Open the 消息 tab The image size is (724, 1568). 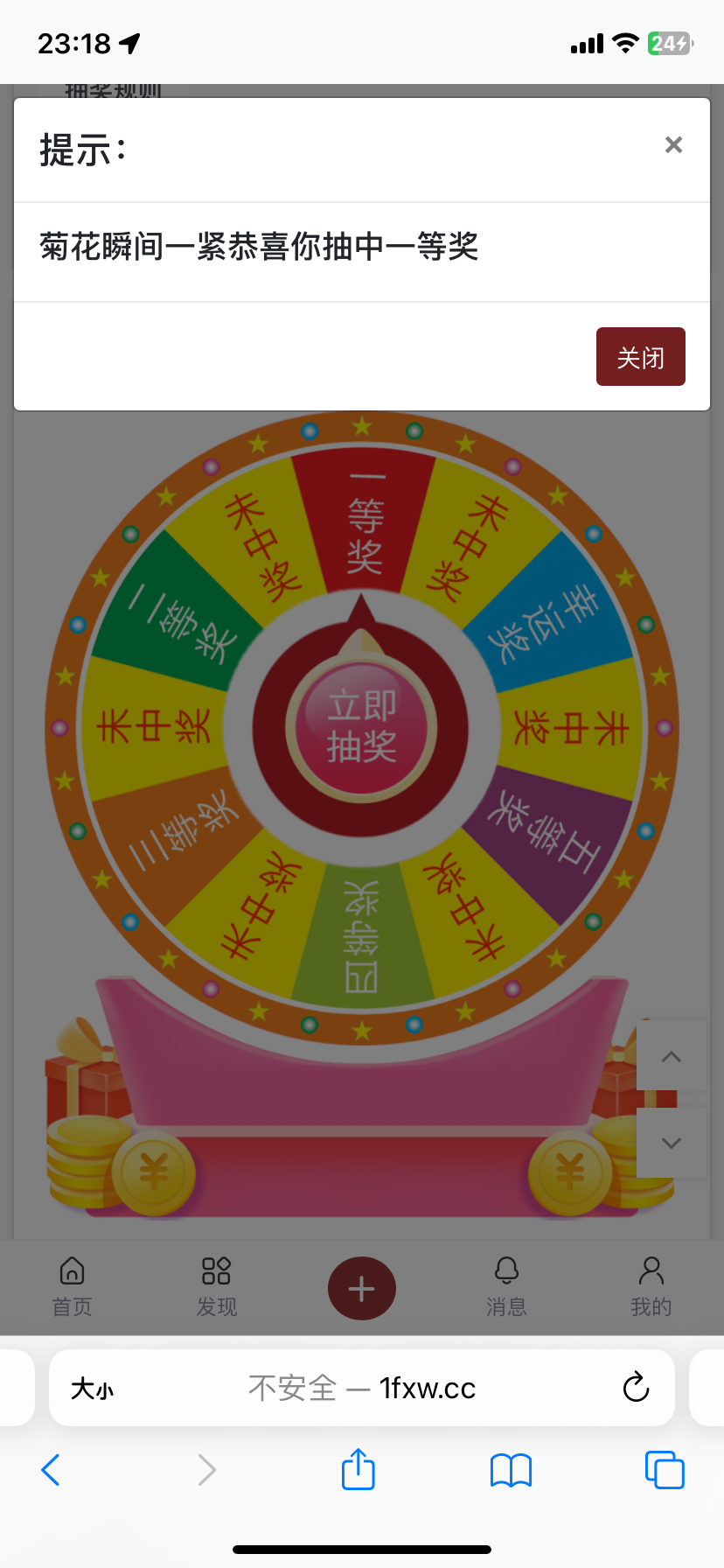(x=506, y=1286)
